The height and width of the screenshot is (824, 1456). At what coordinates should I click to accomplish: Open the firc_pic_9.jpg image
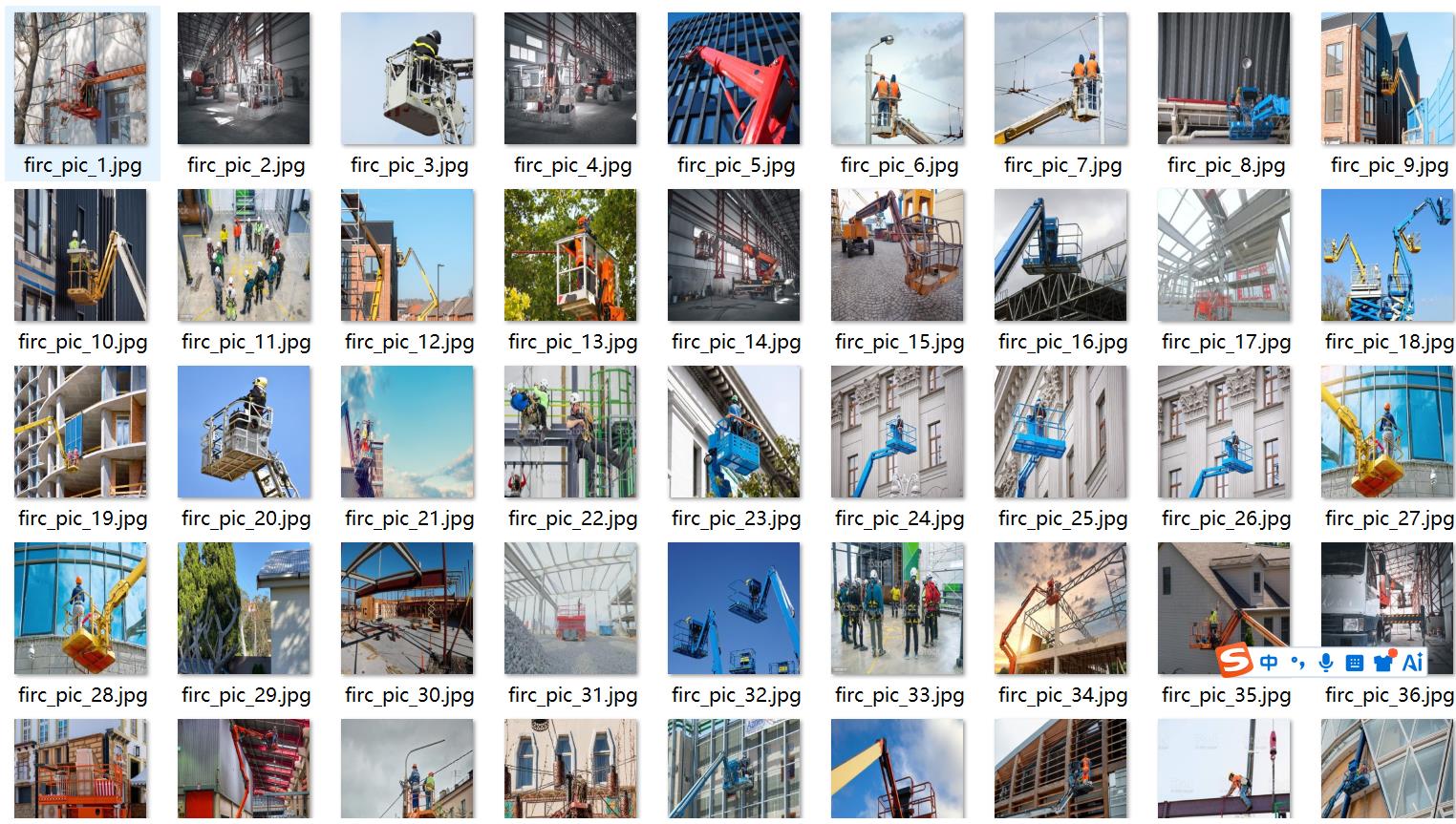pos(1387,78)
